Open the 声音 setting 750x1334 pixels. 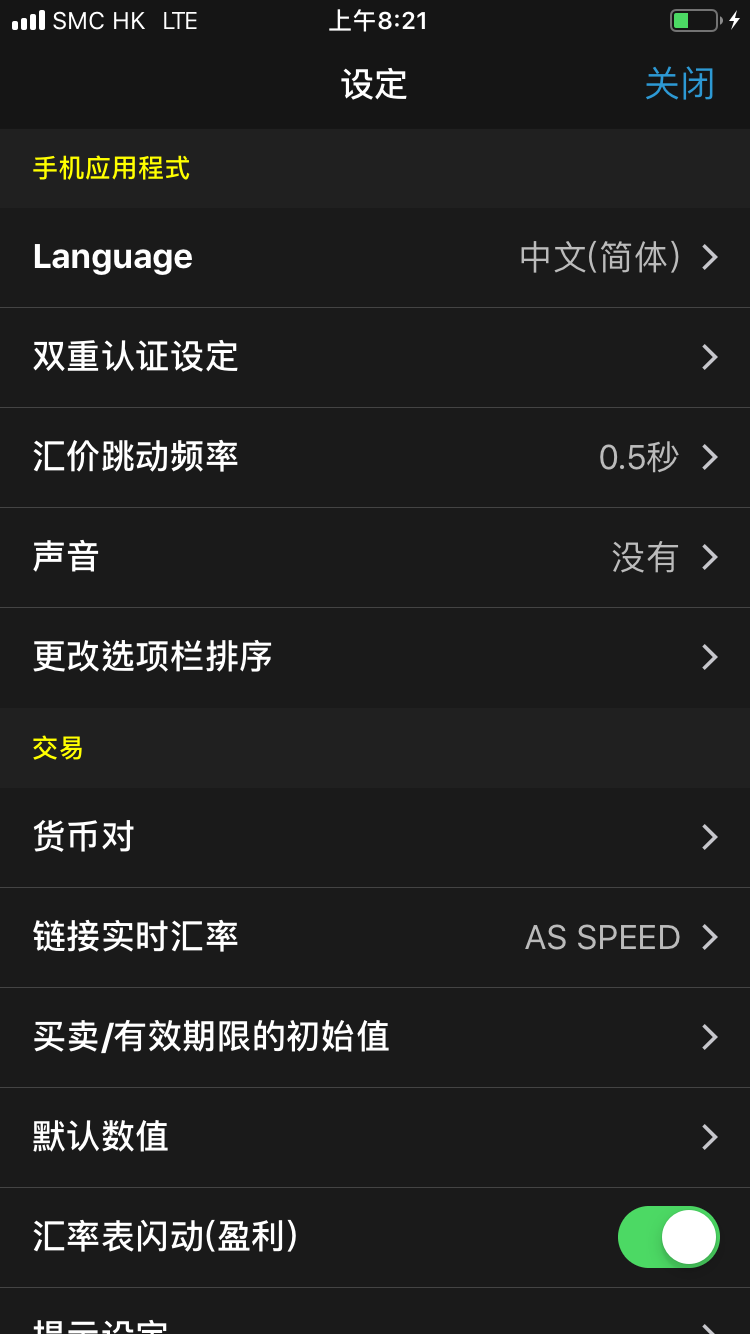coord(375,557)
